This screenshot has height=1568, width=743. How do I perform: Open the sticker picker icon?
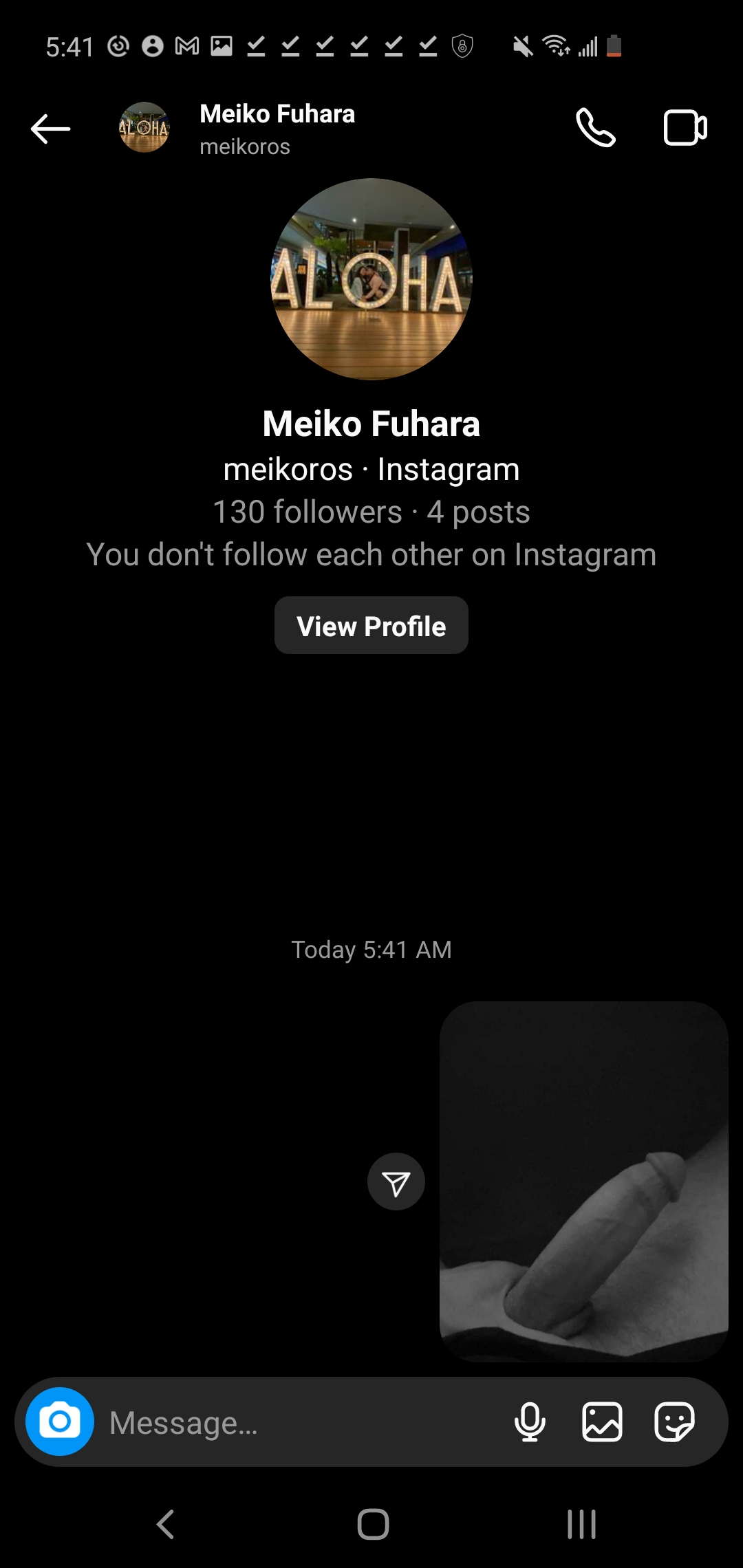pos(674,1422)
